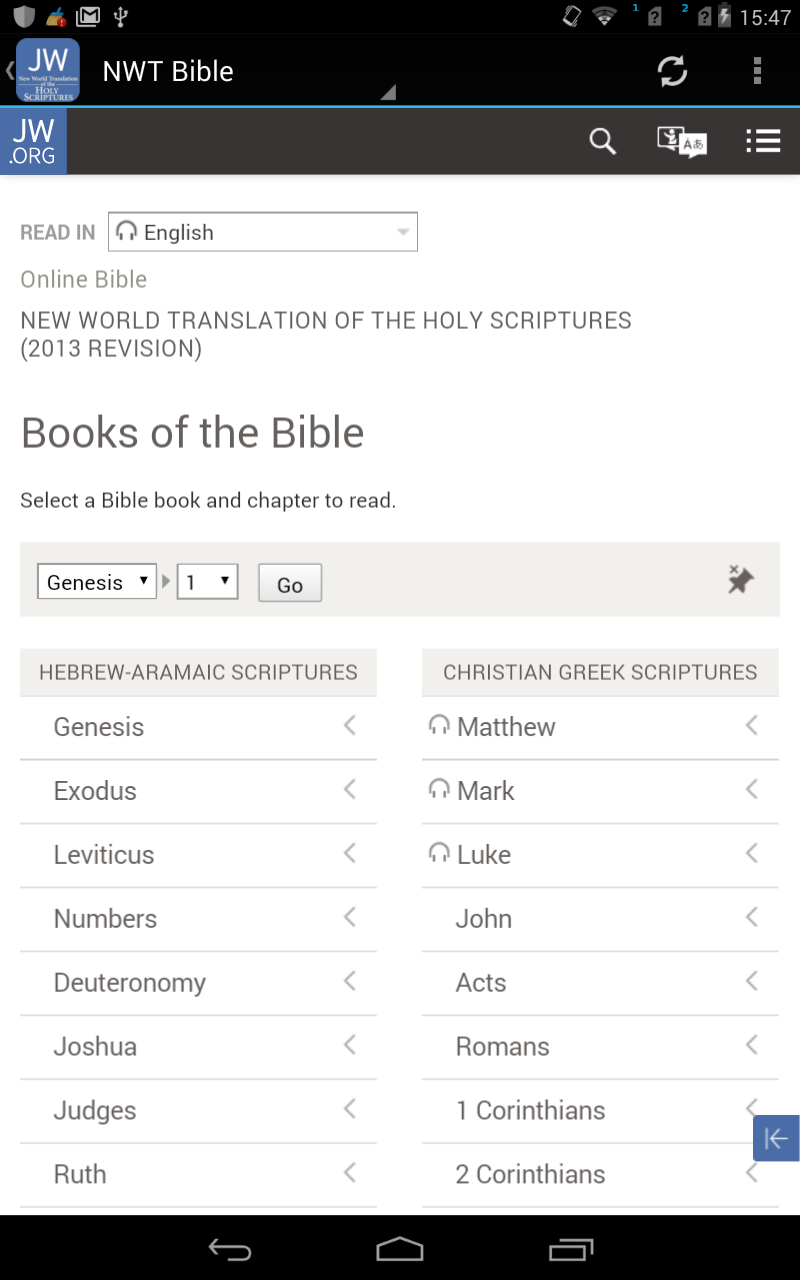This screenshot has height=1280, width=800.
Task: Tap the blue side panel arrow button
Action: pyautogui.click(x=776, y=1138)
